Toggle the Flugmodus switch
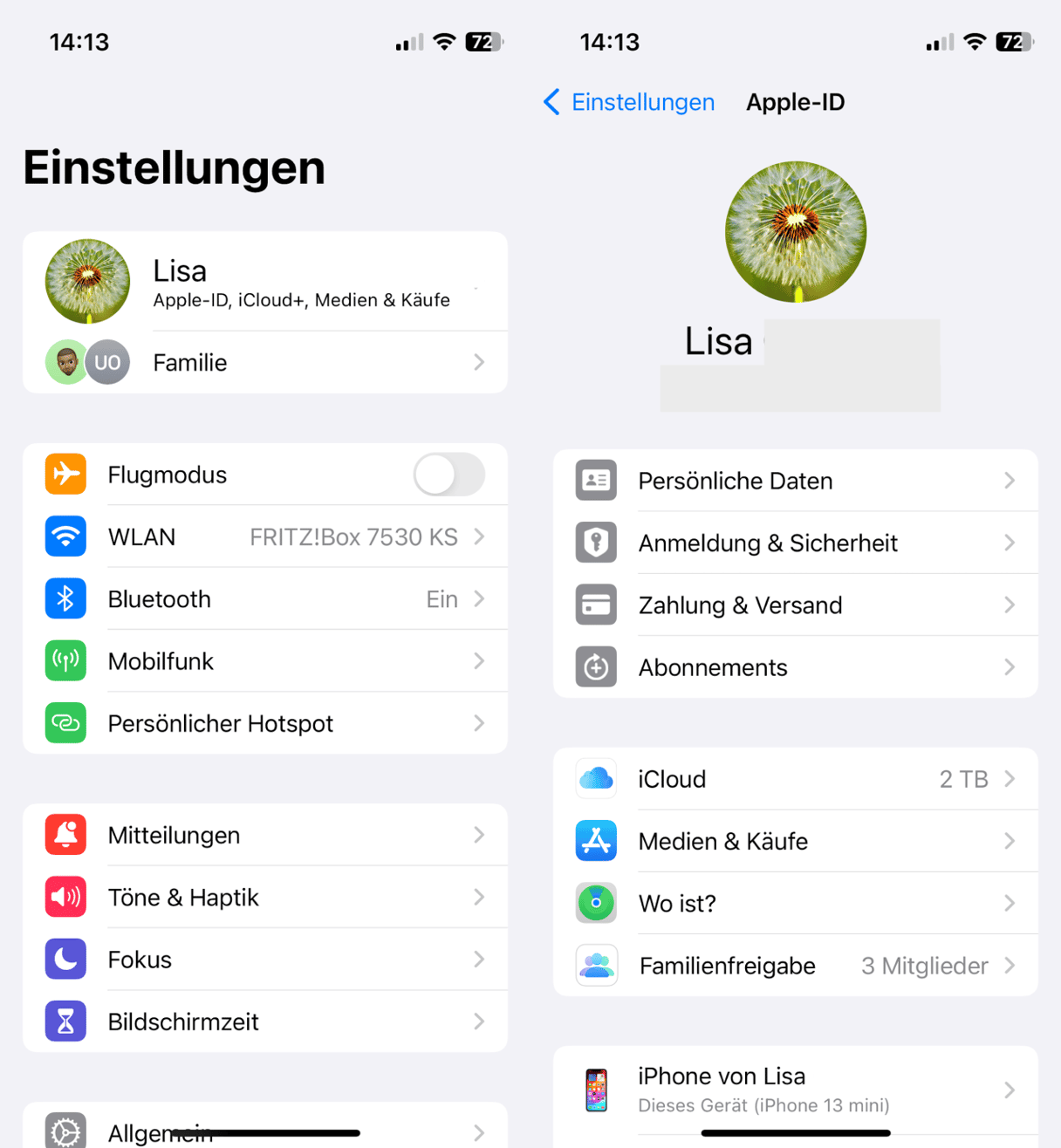 (x=448, y=475)
